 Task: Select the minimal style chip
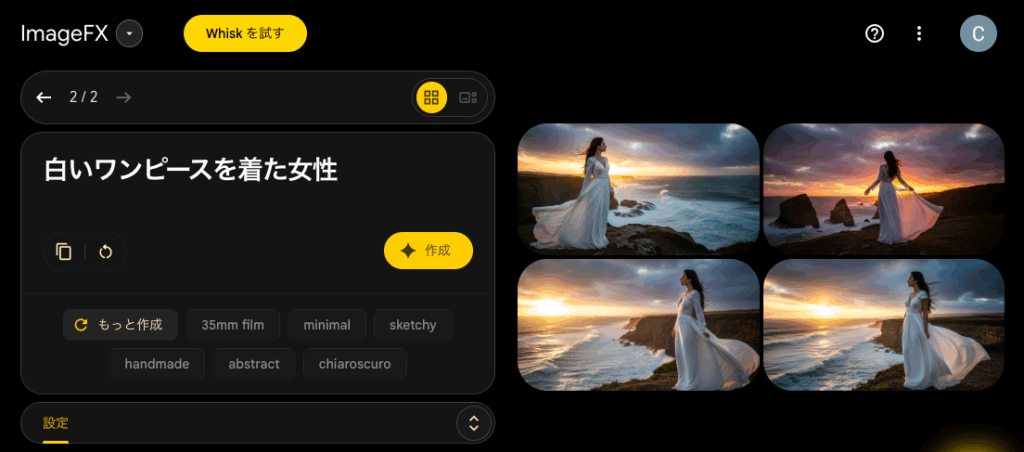coord(326,325)
